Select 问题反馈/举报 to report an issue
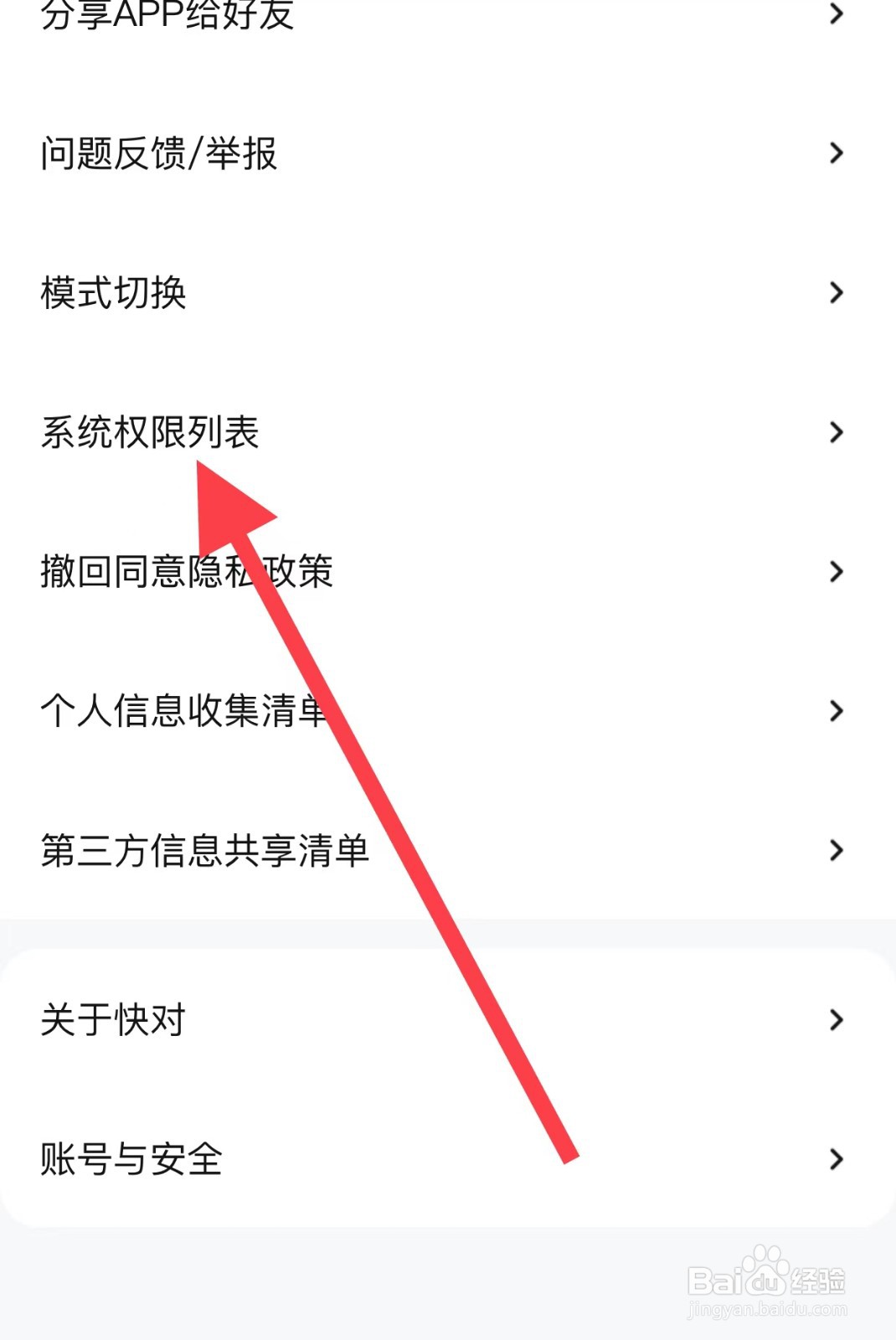896x1340 pixels. click(x=159, y=153)
